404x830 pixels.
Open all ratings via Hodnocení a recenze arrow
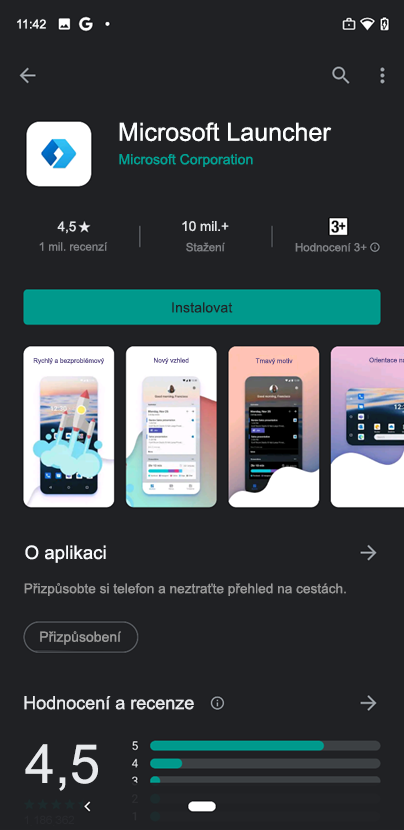pos(368,703)
